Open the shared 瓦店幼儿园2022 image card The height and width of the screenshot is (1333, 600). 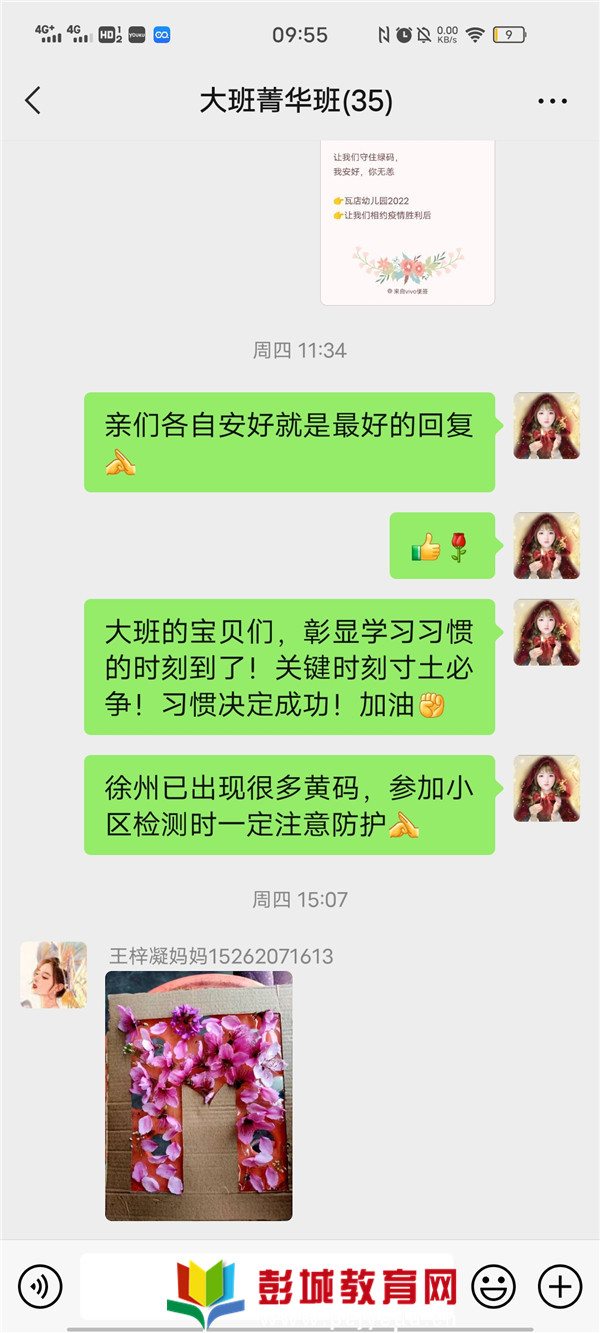point(407,222)
